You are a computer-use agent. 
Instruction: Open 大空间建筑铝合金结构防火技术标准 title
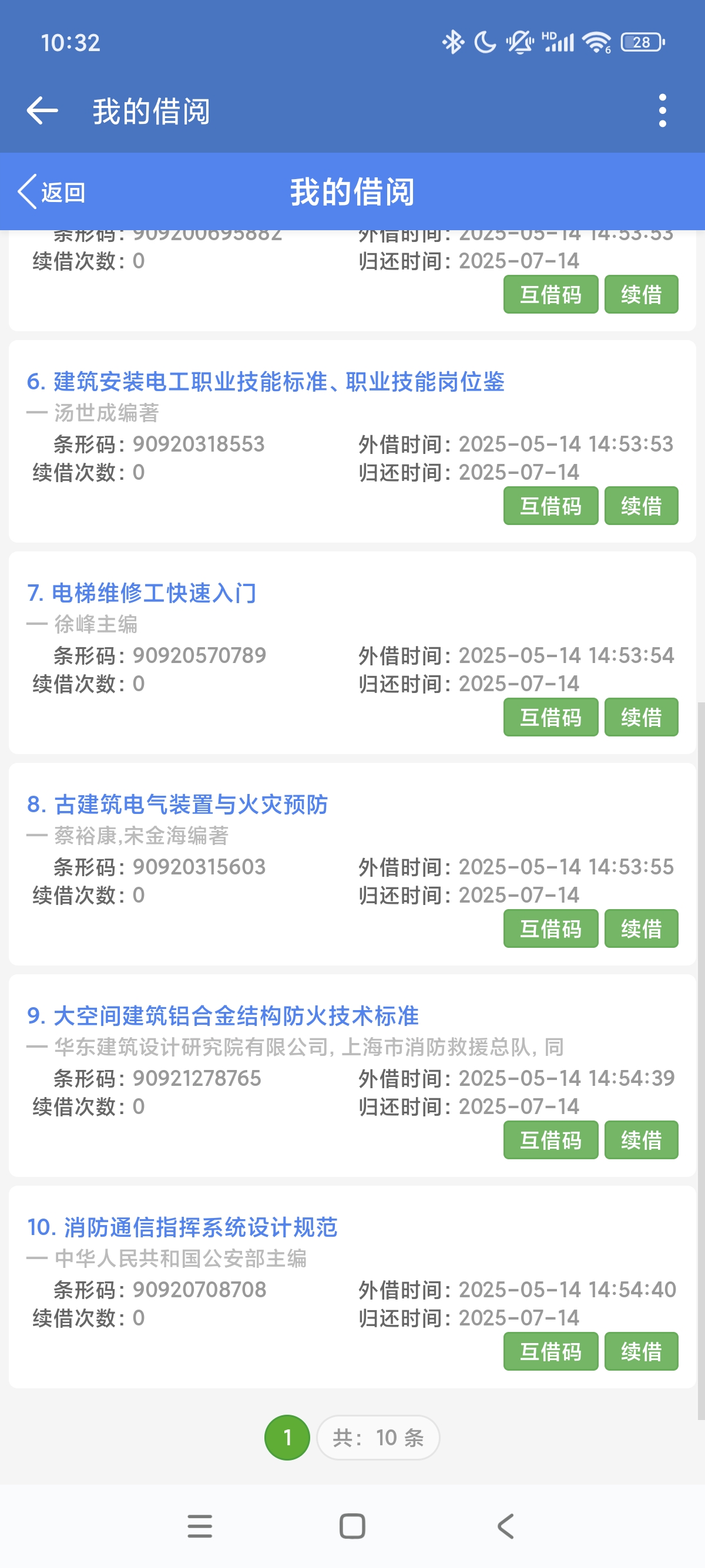click(223, 1016)
